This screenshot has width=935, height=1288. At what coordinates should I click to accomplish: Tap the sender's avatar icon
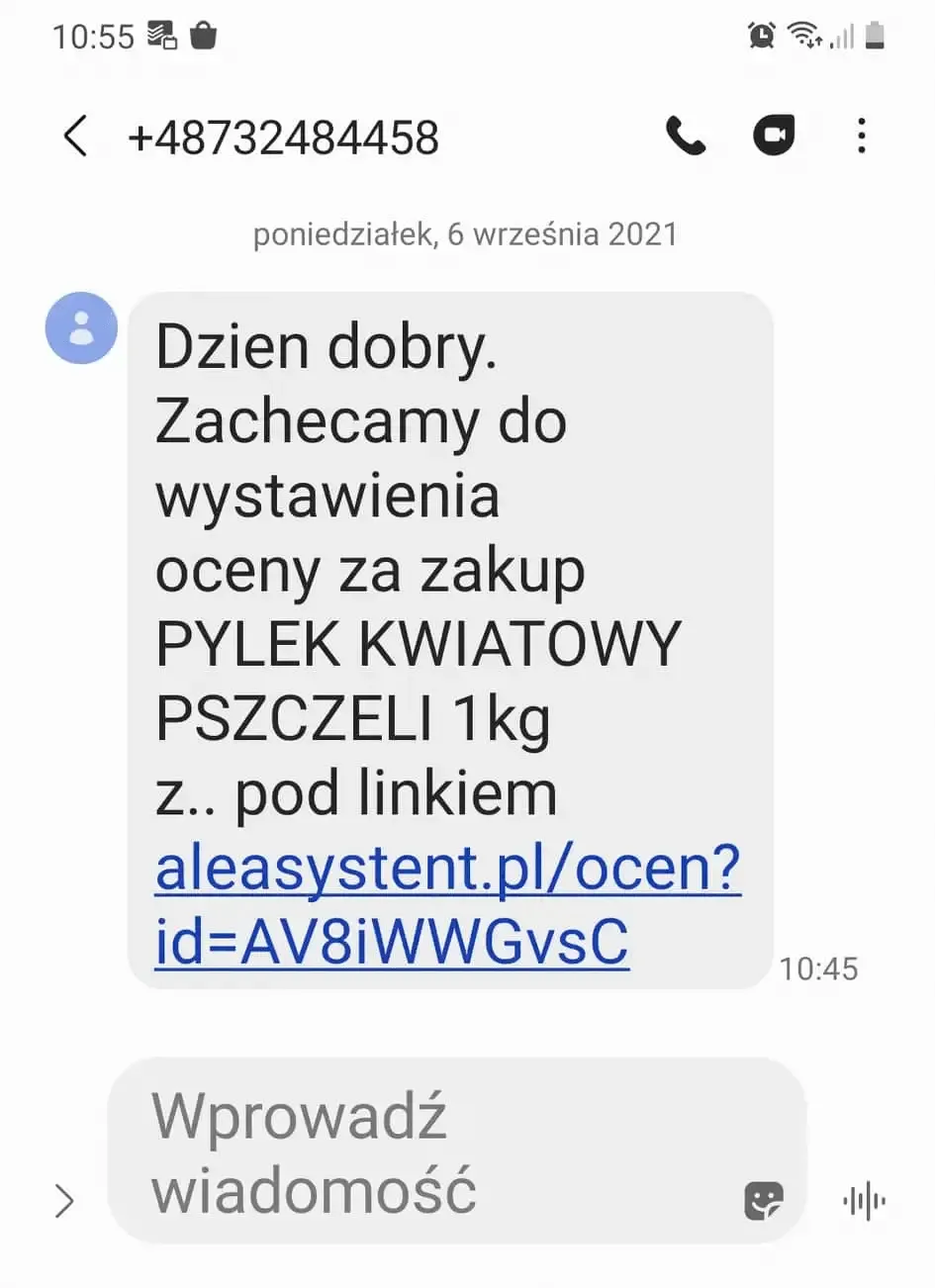(x=82, y=328)
